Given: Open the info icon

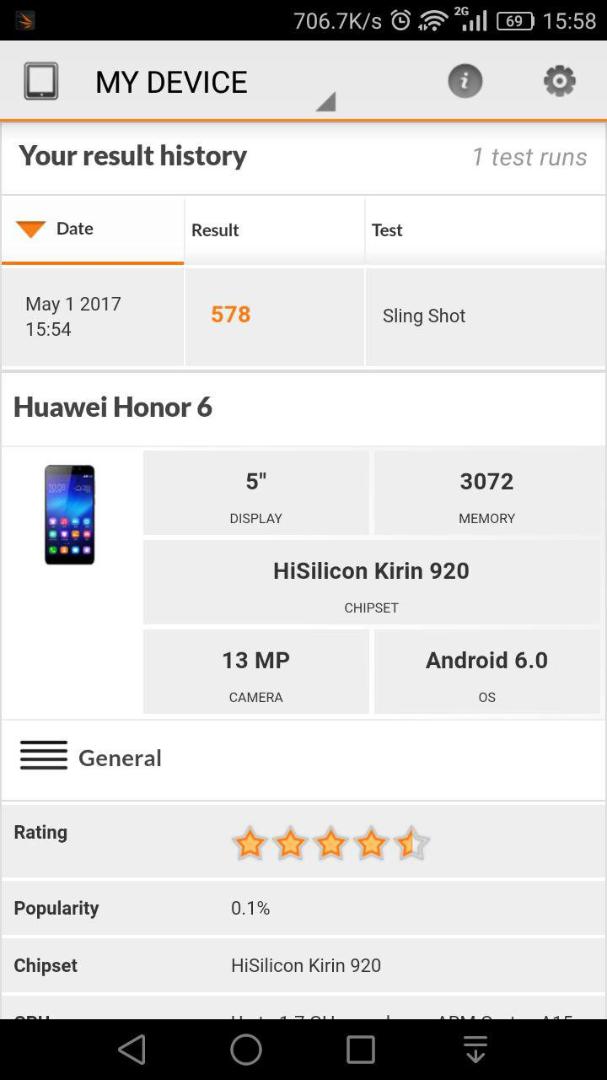Looking at the screenshot, I should (x=465, y=81).
